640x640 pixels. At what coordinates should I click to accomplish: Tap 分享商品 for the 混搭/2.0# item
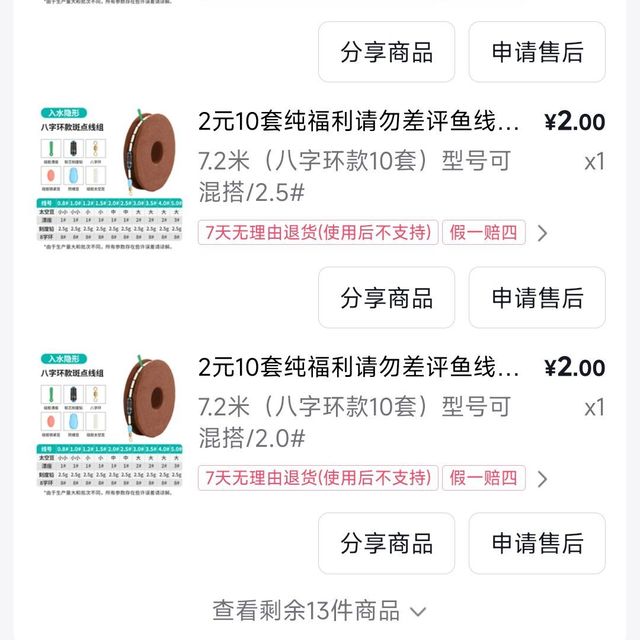pyautogui.click(x=386, y=543)
